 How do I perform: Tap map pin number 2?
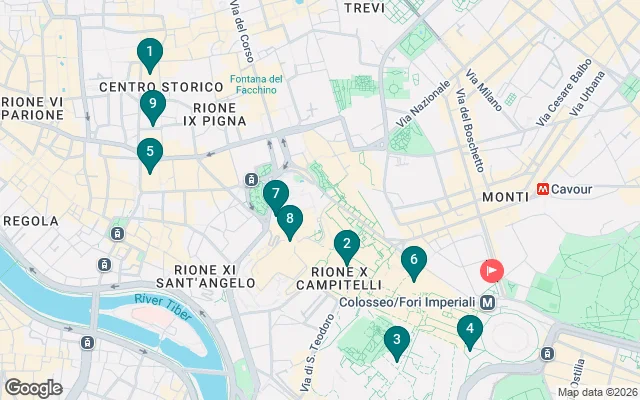coord(346,244)
